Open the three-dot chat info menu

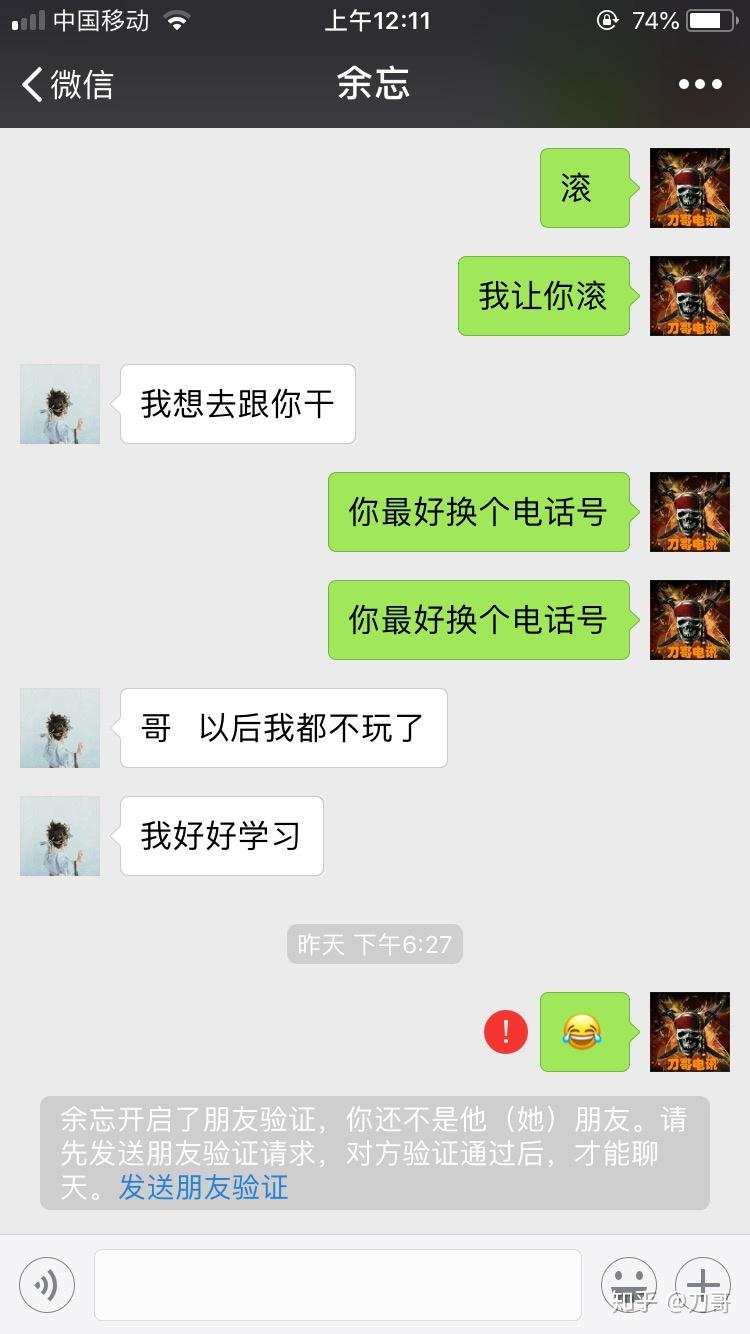700,84
